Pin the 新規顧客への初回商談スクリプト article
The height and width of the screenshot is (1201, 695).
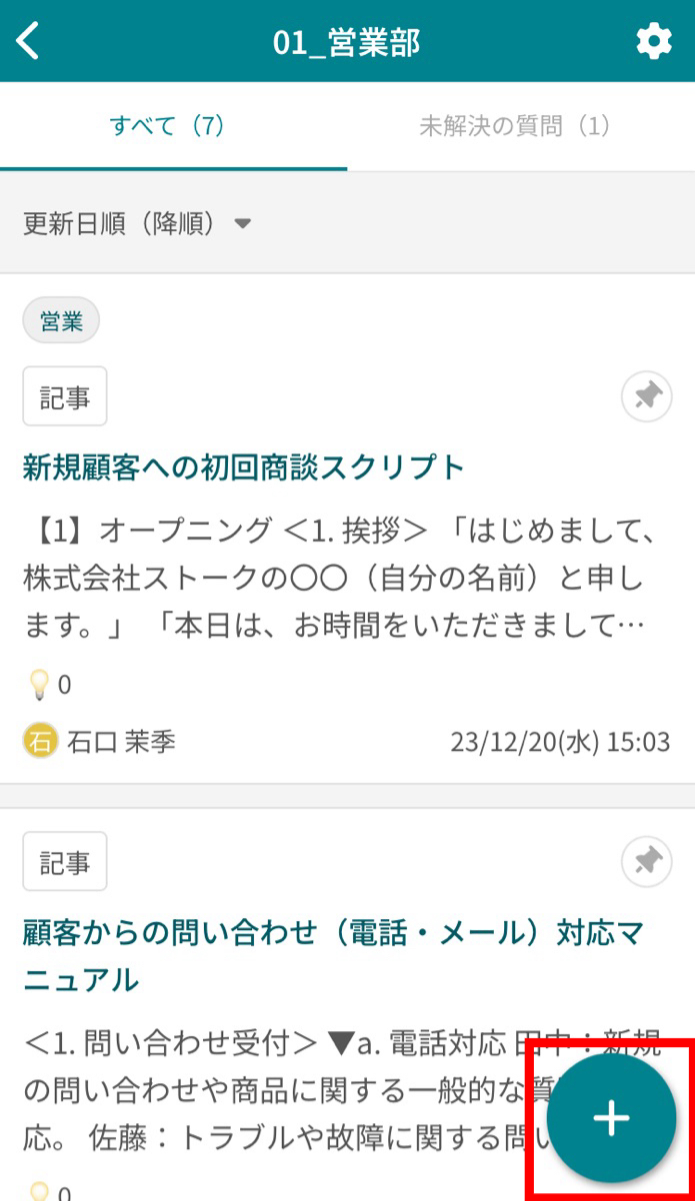point(647,397)
